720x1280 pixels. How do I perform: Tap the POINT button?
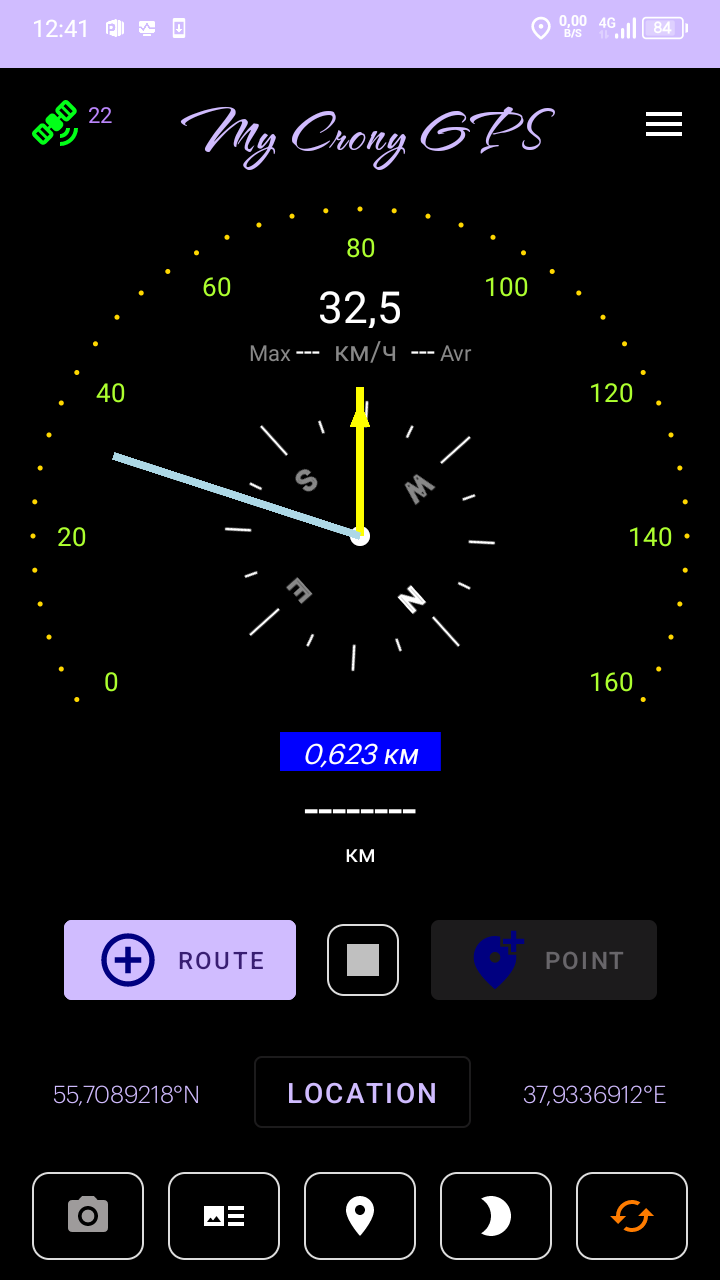pos(544,960)
